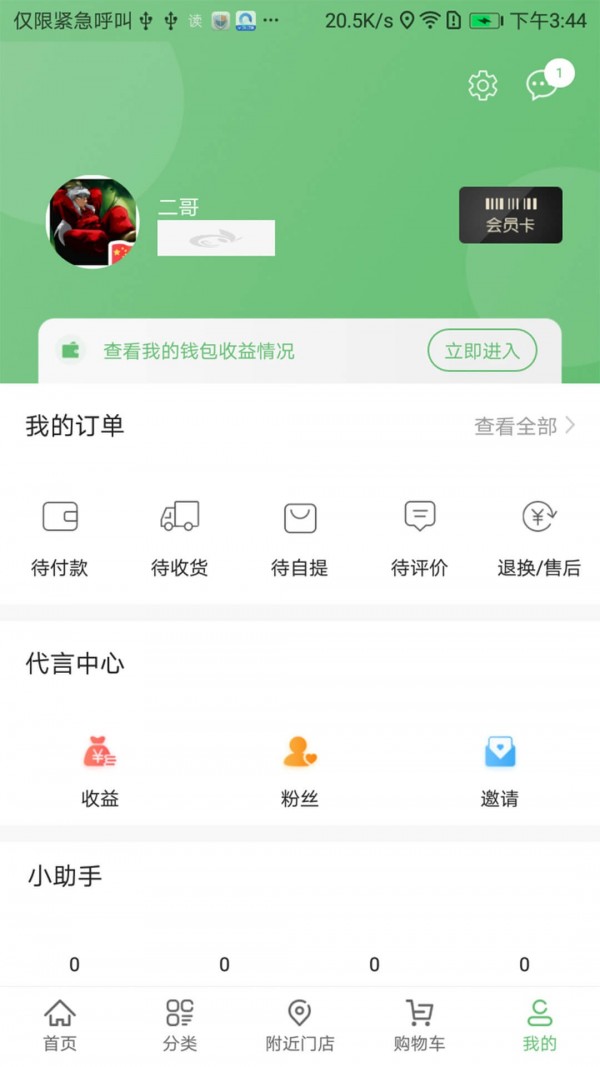Tap the 立即进入 wallet button
600x1067 pixels.
482,351
